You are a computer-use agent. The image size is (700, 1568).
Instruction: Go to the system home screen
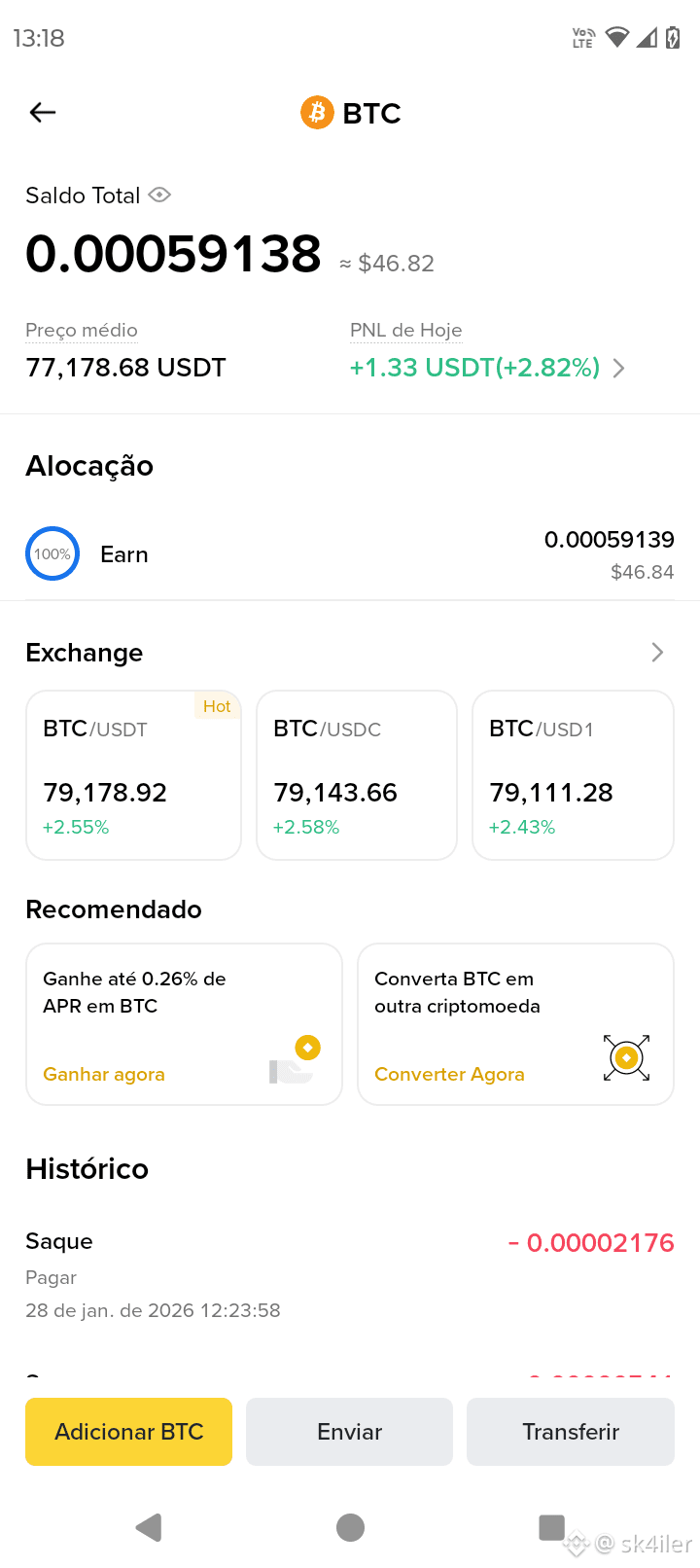pos(350,1527)
